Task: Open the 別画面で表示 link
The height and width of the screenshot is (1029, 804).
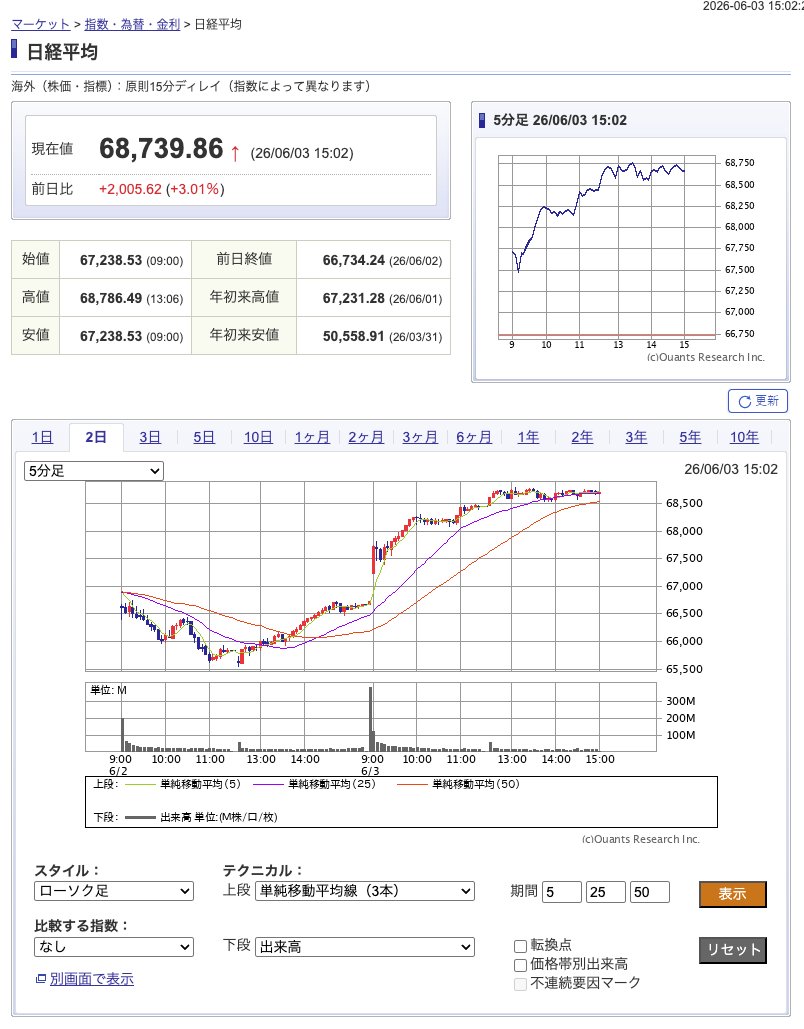Action: point(91,978)
